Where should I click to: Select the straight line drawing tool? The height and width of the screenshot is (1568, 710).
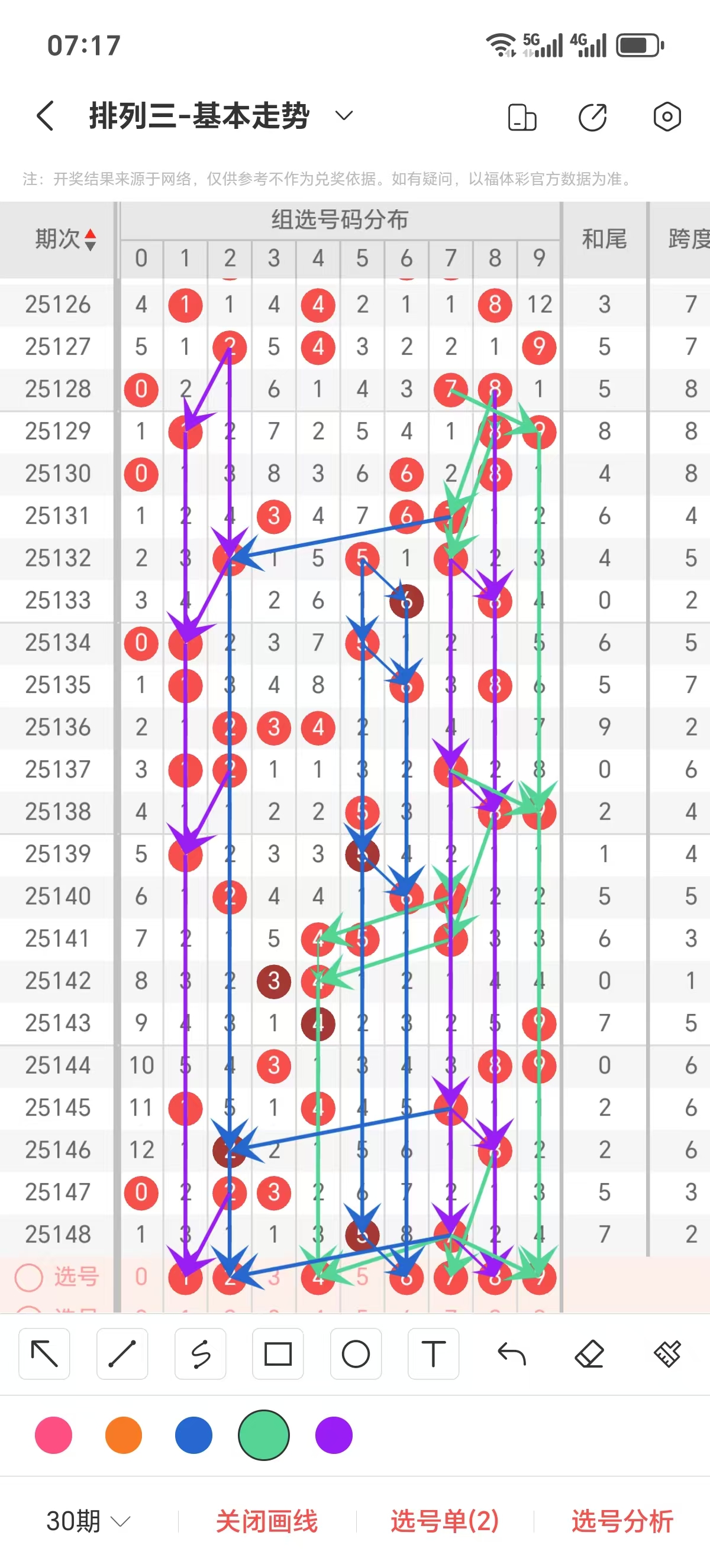tap(122, 1354)
